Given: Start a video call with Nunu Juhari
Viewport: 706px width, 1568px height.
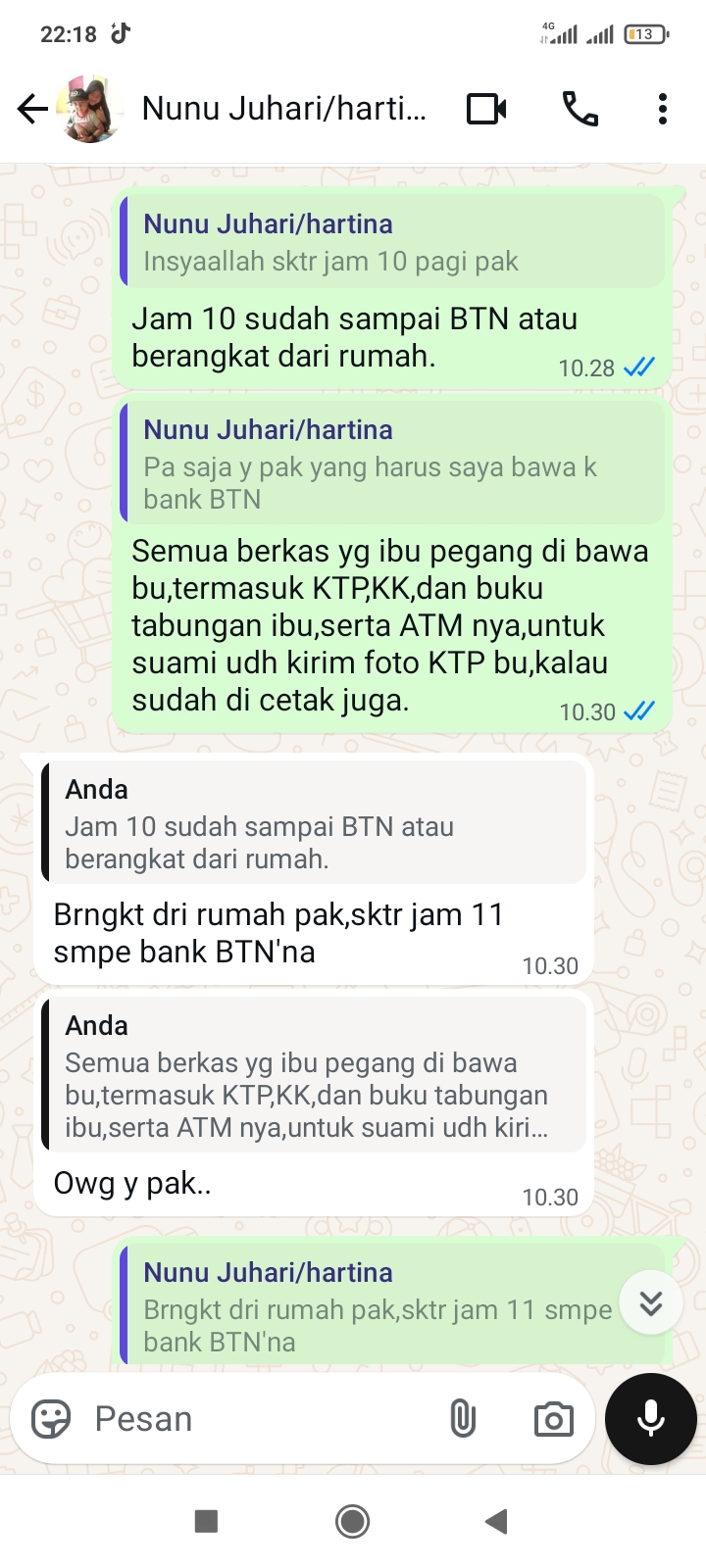Looking at the screenshot, I should 486,109.
